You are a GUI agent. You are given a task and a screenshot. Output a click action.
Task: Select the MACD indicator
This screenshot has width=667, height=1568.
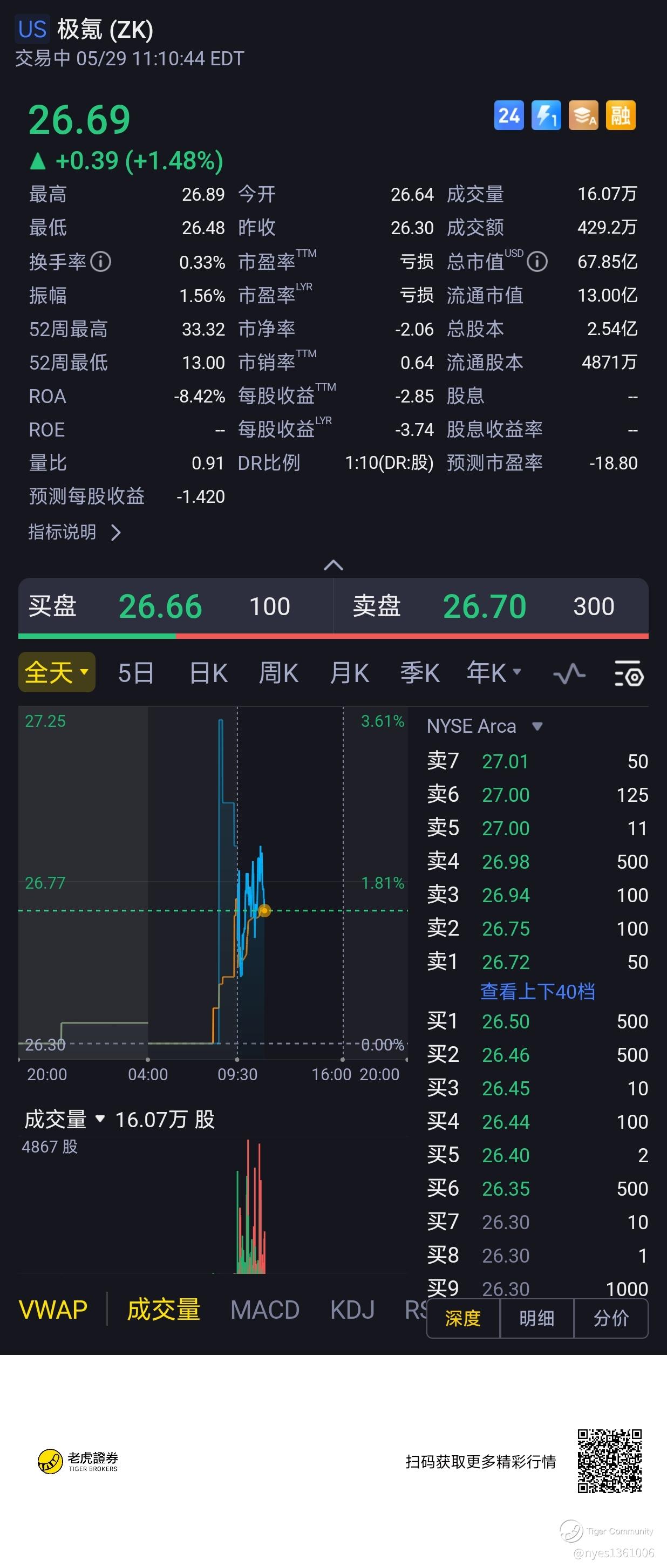click(x=265, y=1310)
